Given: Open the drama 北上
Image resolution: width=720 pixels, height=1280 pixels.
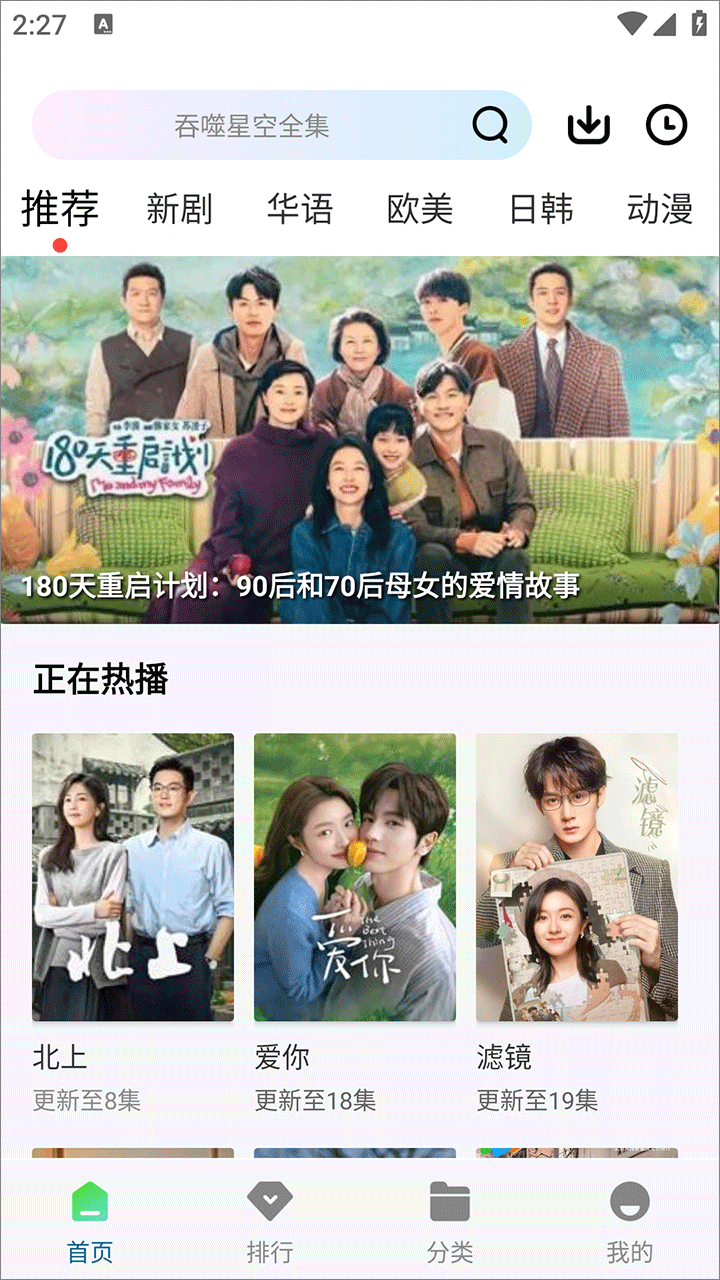Looking at the screenshot, I should 133,877.
